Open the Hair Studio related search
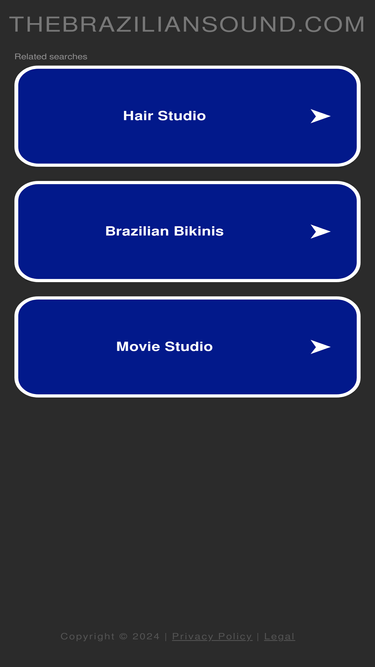Viewport: 375px width, 667px height. 188,116
